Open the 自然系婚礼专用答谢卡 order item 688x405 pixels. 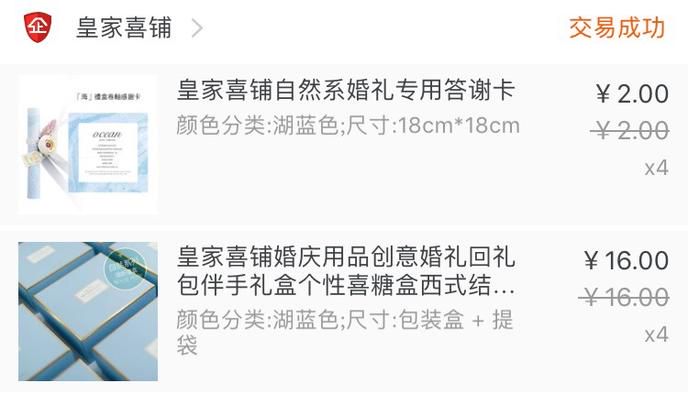tap(345, 91)
